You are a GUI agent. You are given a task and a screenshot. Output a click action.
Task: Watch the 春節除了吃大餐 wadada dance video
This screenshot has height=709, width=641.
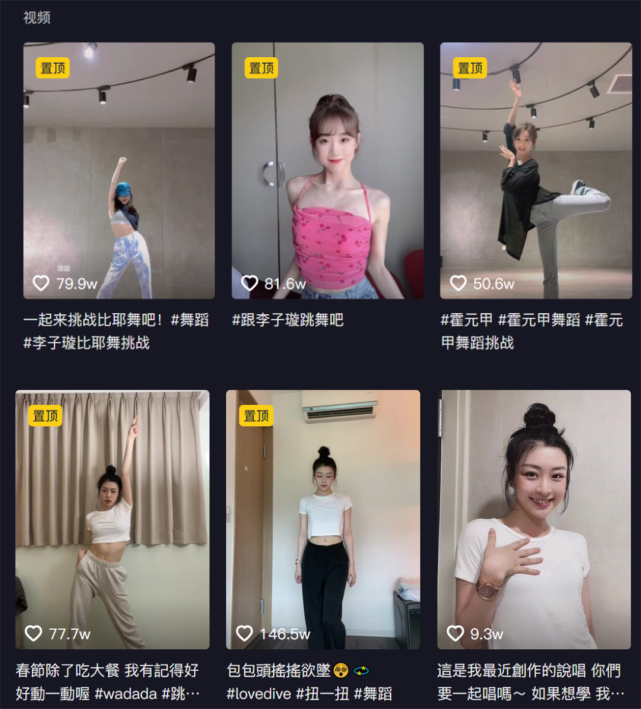click(112, 519)
